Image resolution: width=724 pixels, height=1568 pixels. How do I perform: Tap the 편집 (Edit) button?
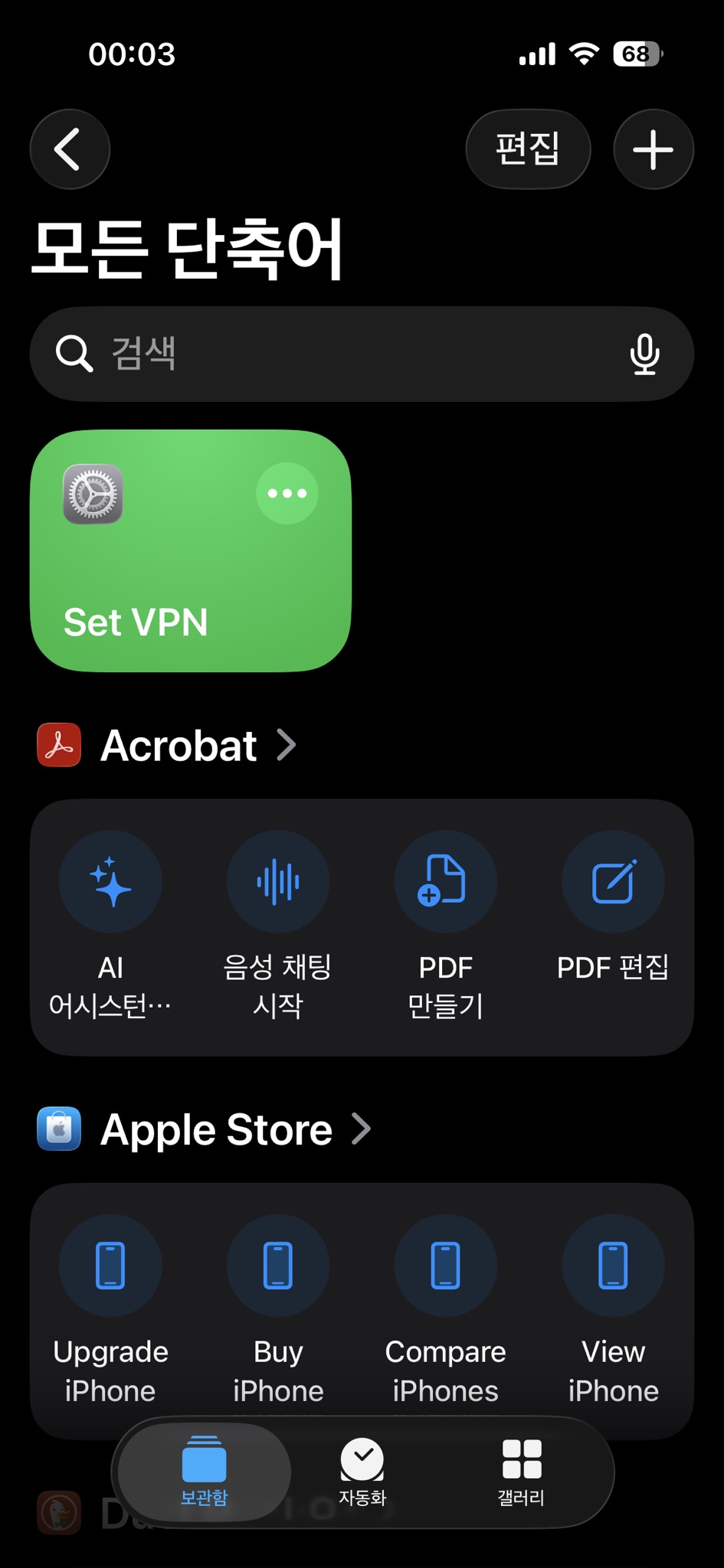tap(528, 149)
